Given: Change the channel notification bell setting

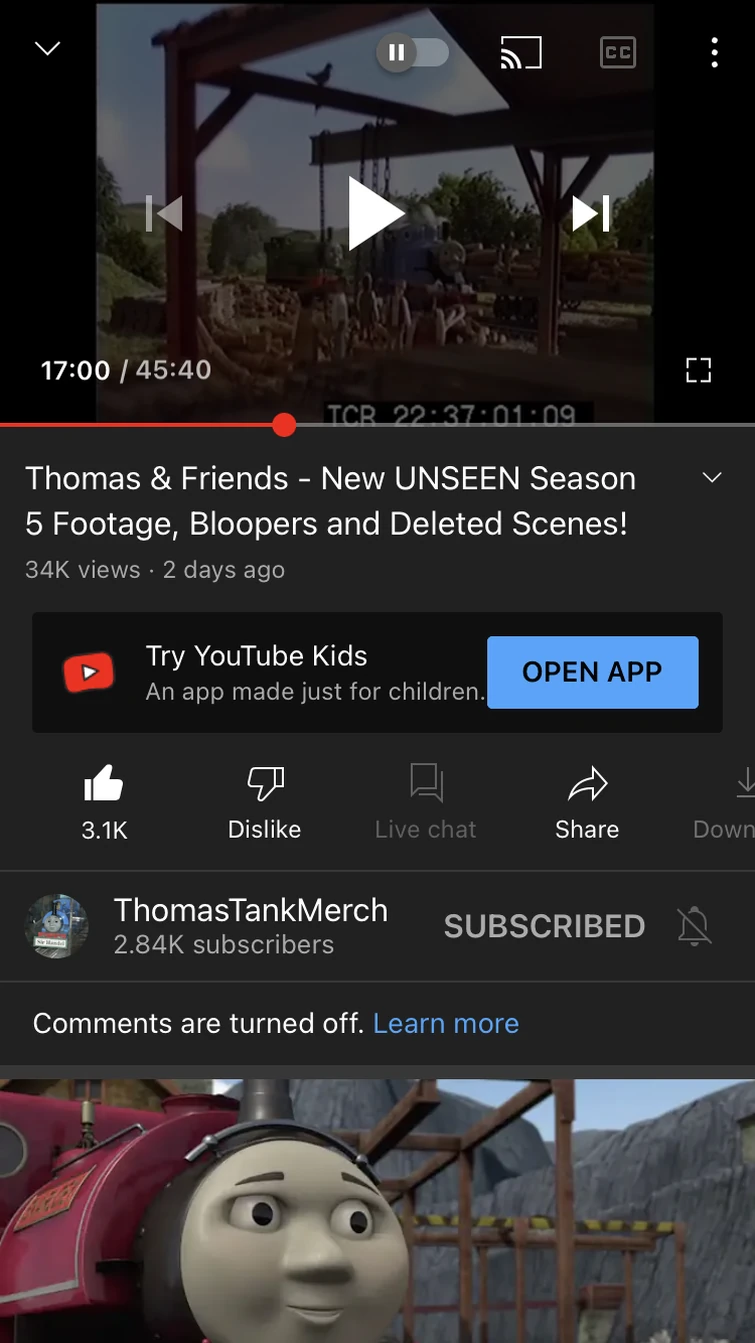Looking at the screenshot, I should (x=694, y=926).
